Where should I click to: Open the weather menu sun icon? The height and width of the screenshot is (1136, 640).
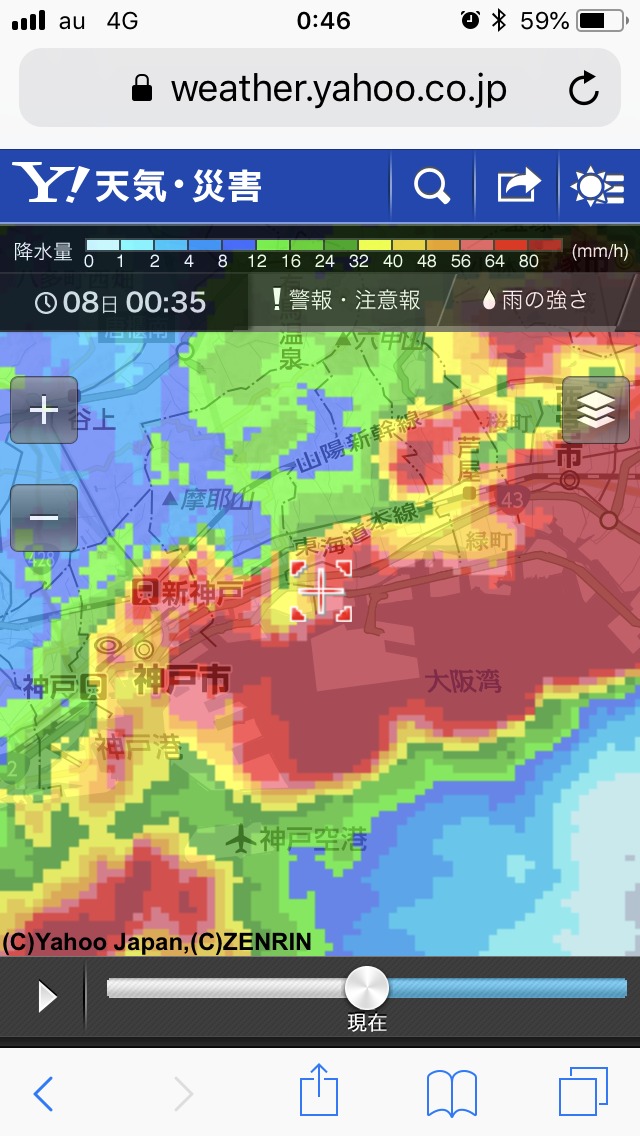[x=598, y=186]
